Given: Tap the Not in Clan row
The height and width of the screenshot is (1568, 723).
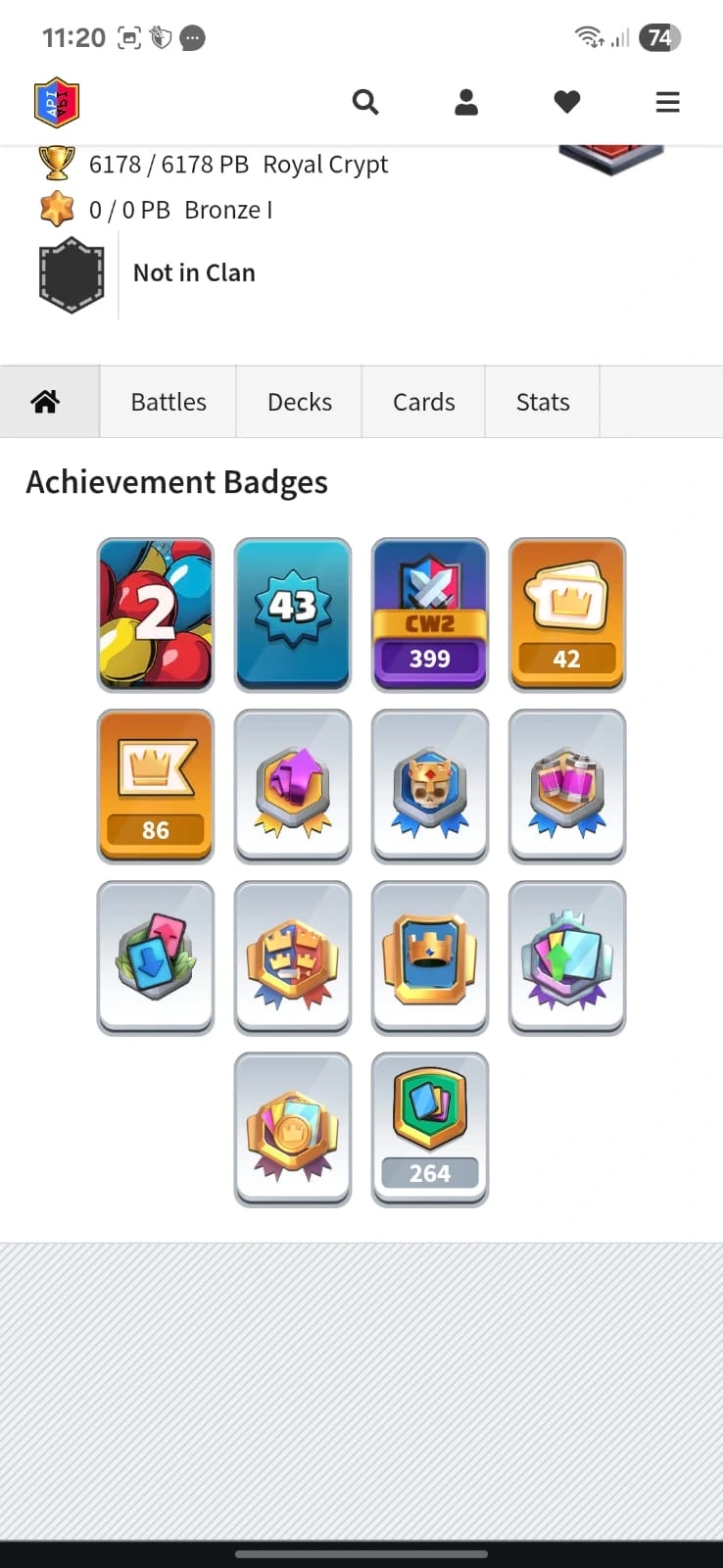Looking at the screenshot, I should click(x=194, y=273).
